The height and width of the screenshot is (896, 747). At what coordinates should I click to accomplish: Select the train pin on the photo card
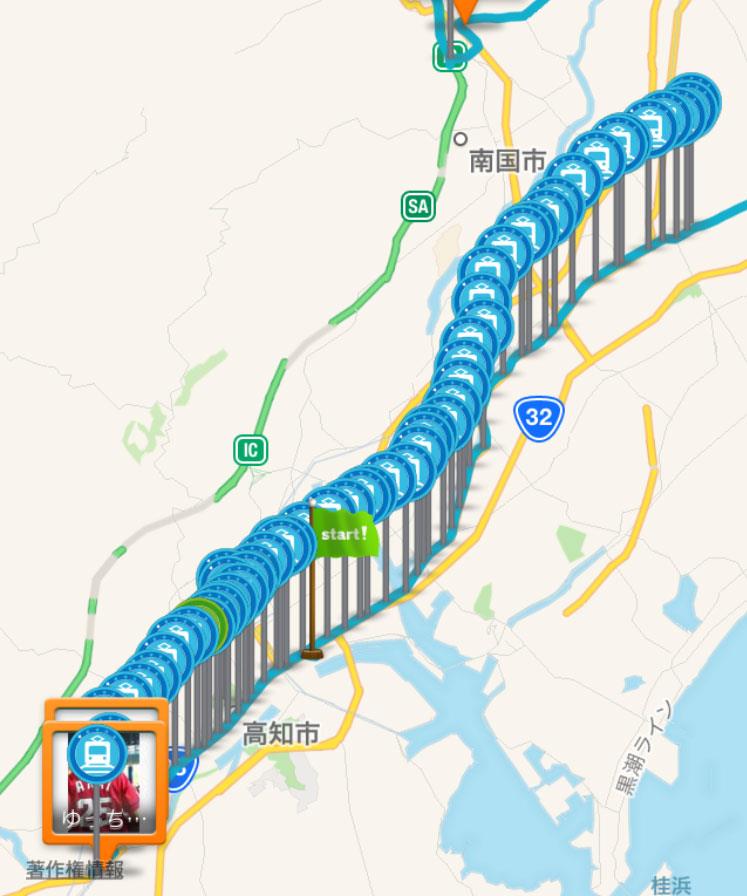(99, 748)
